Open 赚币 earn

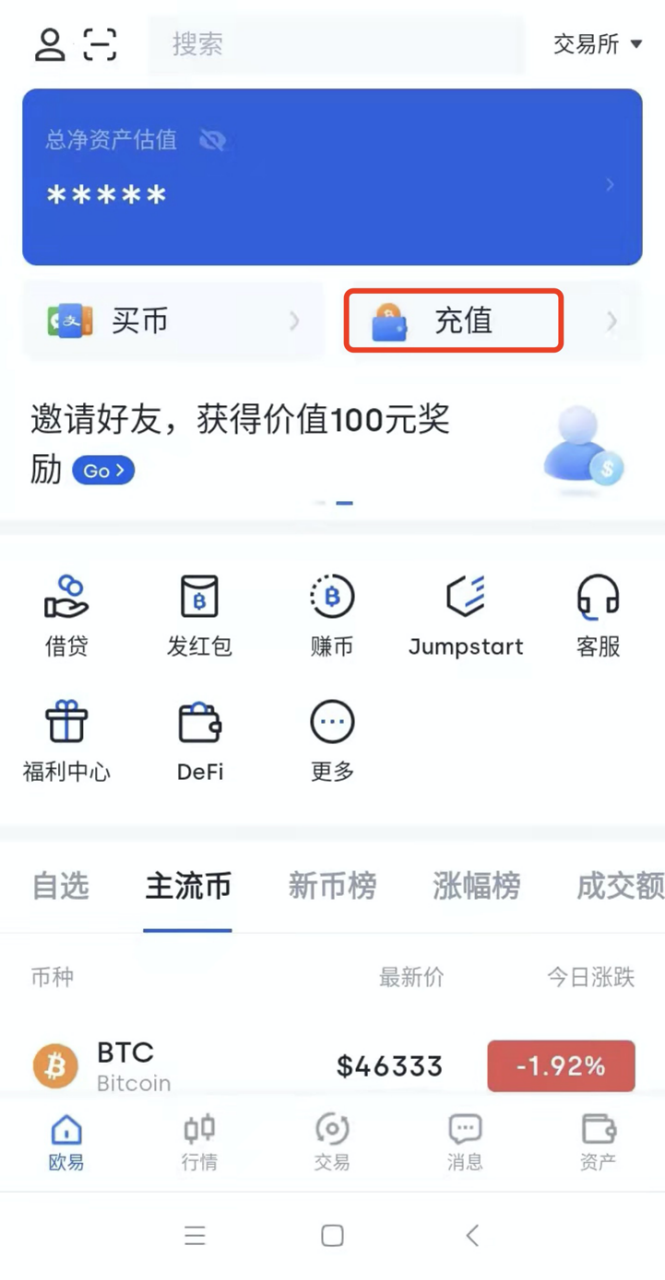332,616
